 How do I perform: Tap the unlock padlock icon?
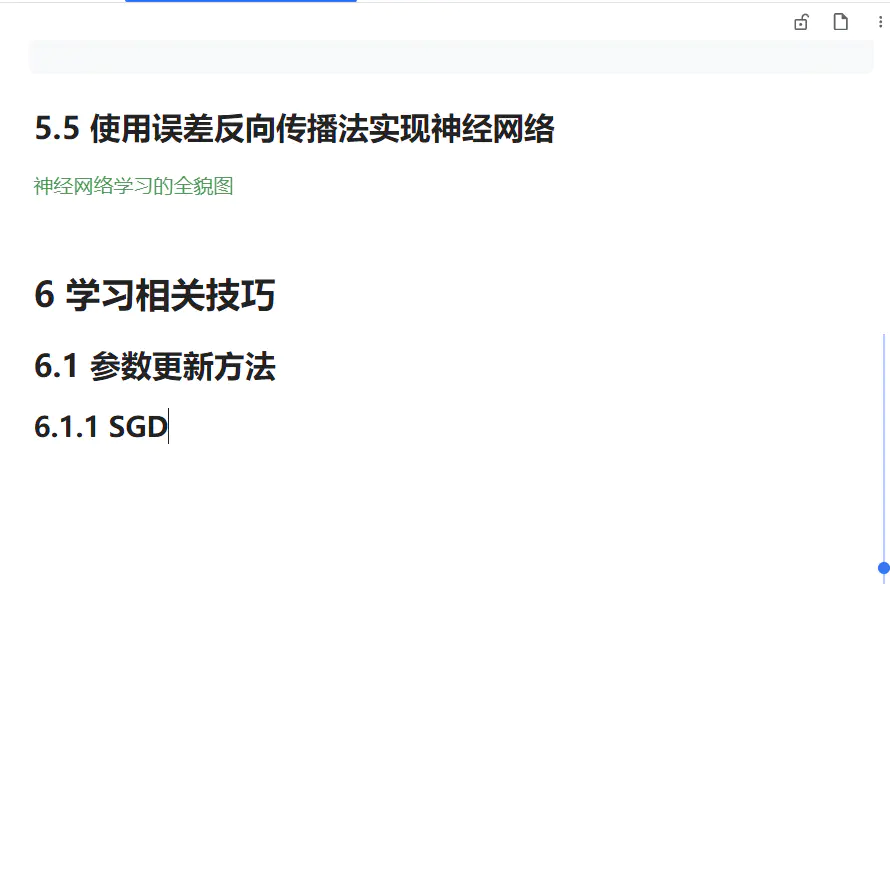tap(801, 22)
